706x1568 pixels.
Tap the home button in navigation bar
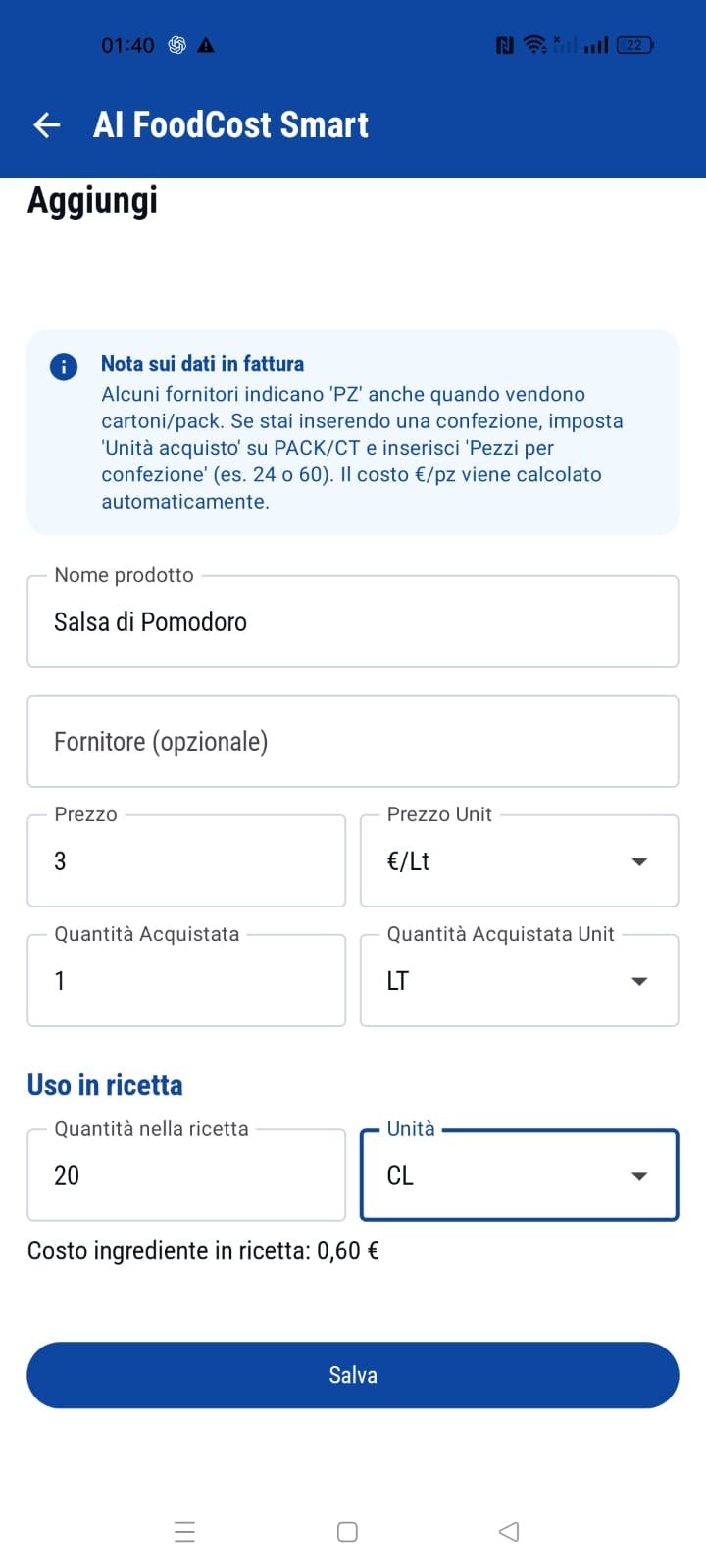point(346,1531)
